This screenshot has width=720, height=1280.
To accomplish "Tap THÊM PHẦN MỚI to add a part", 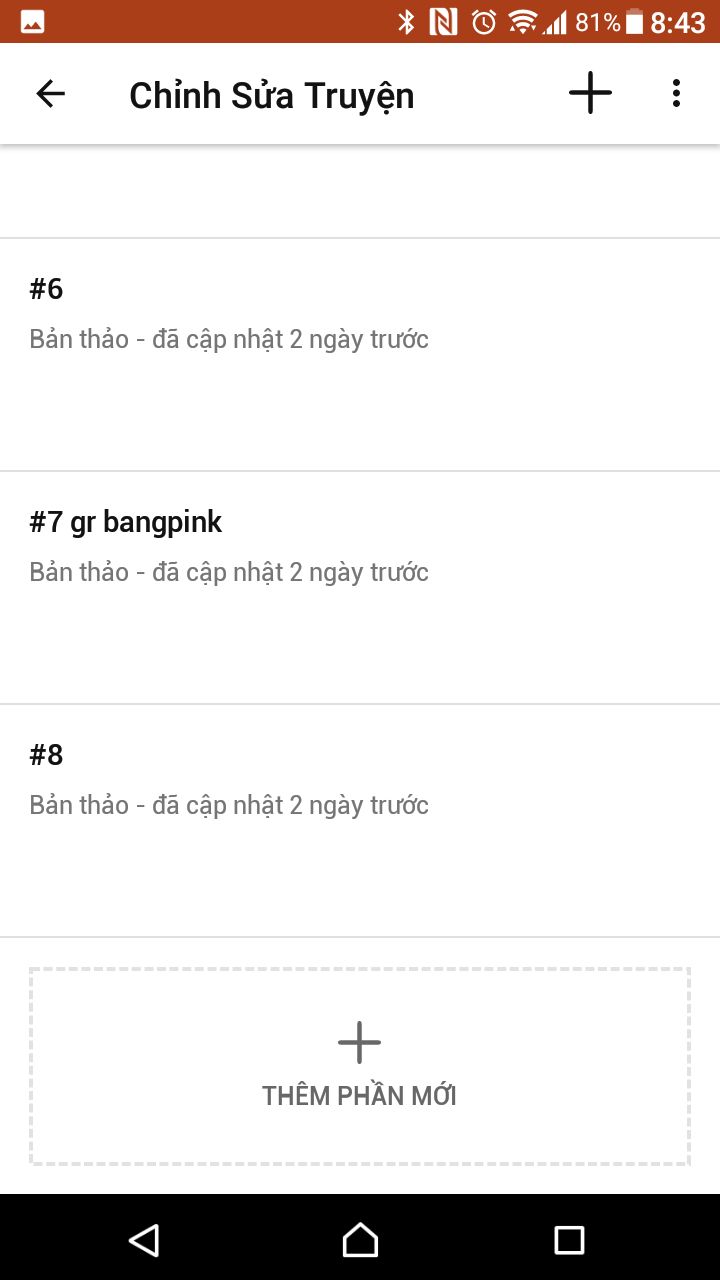I will click(360, 1065).
